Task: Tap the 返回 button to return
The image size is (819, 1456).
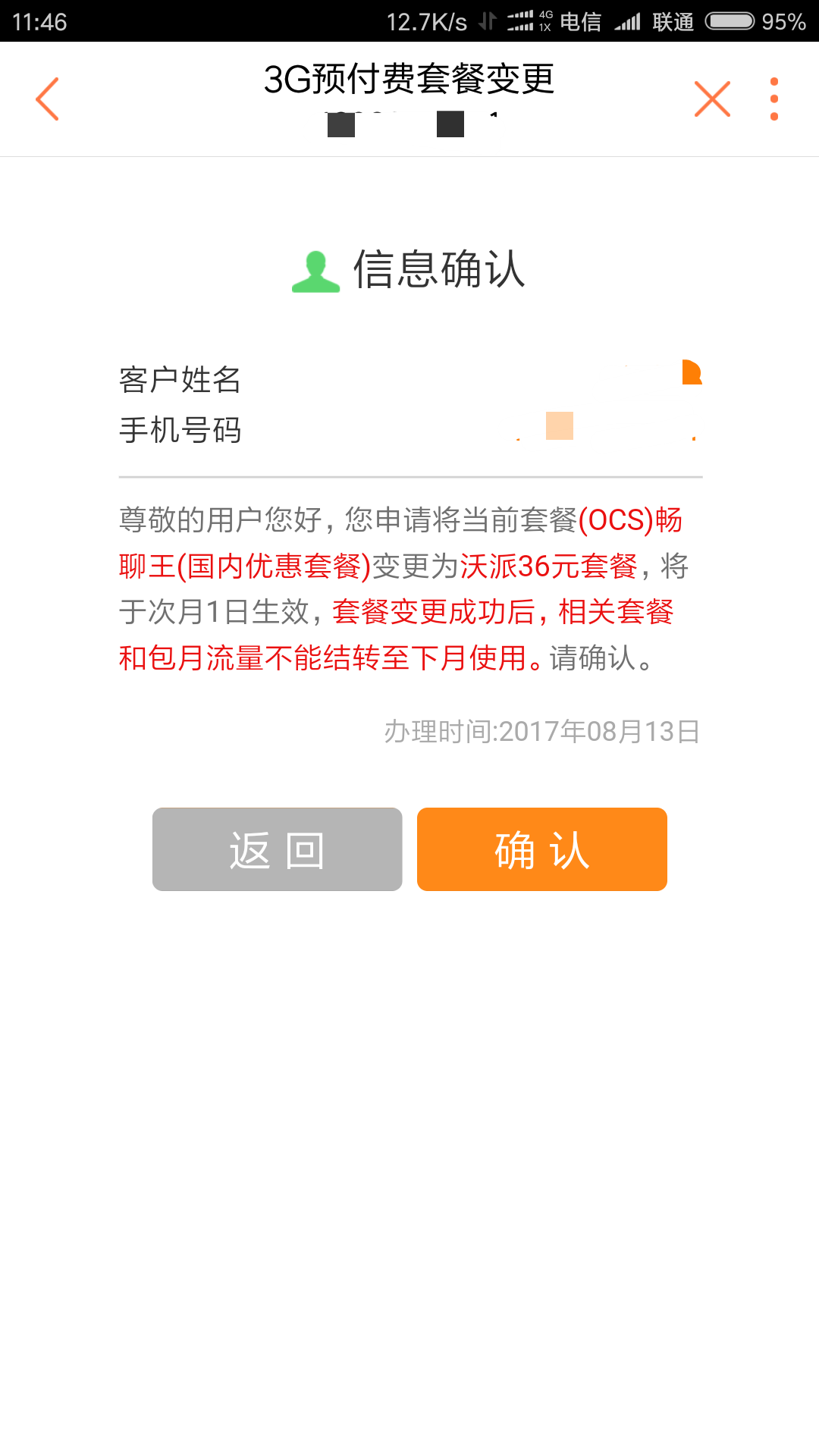Action: 277,849
